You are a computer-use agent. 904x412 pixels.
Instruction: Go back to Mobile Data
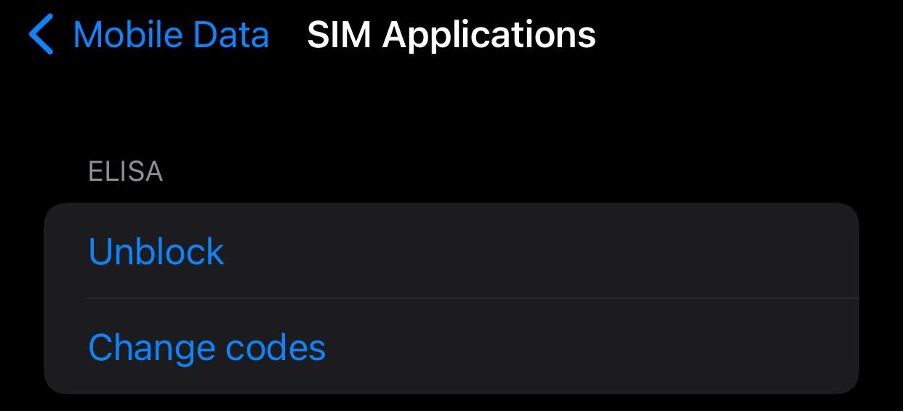(x=150, y=35)
